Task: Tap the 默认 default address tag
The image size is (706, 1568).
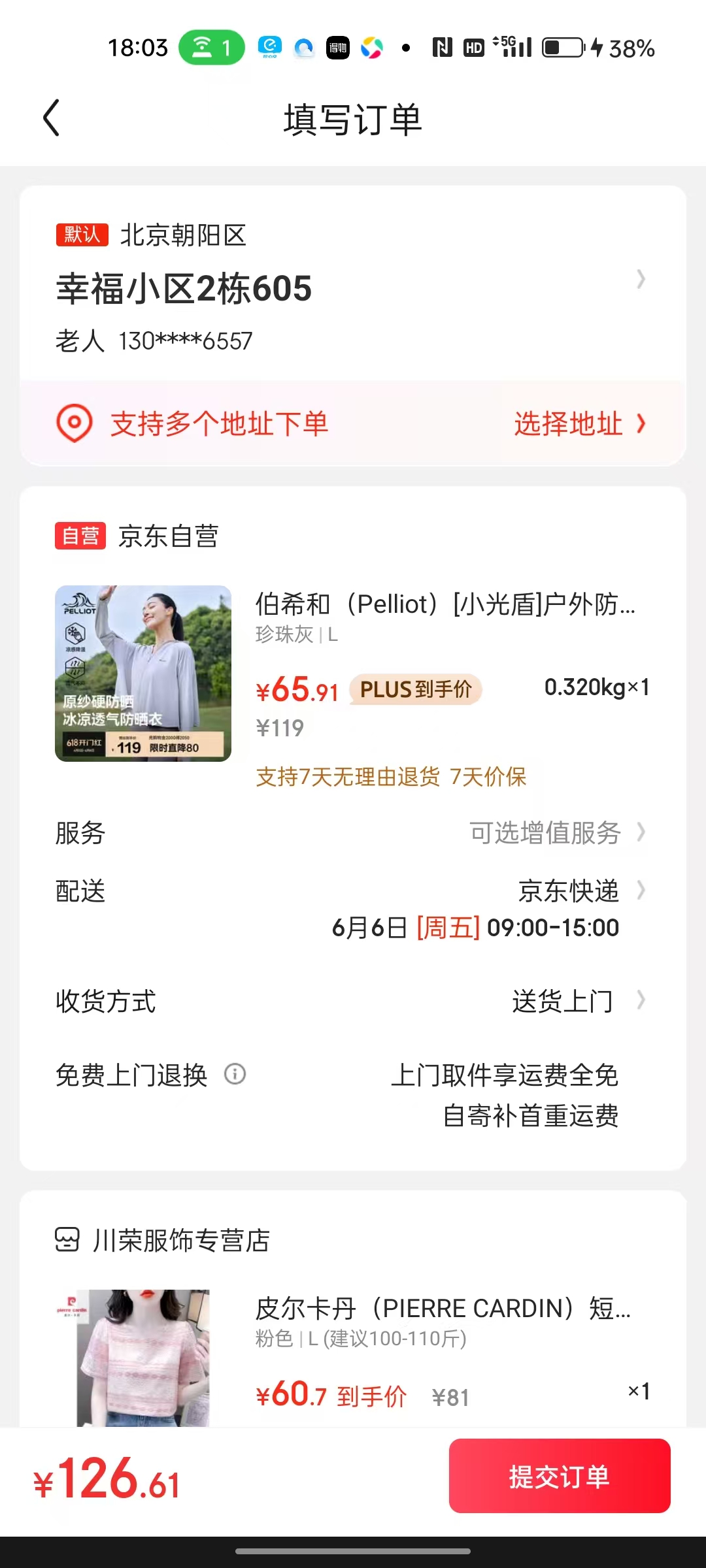Action: pos(80,235)
